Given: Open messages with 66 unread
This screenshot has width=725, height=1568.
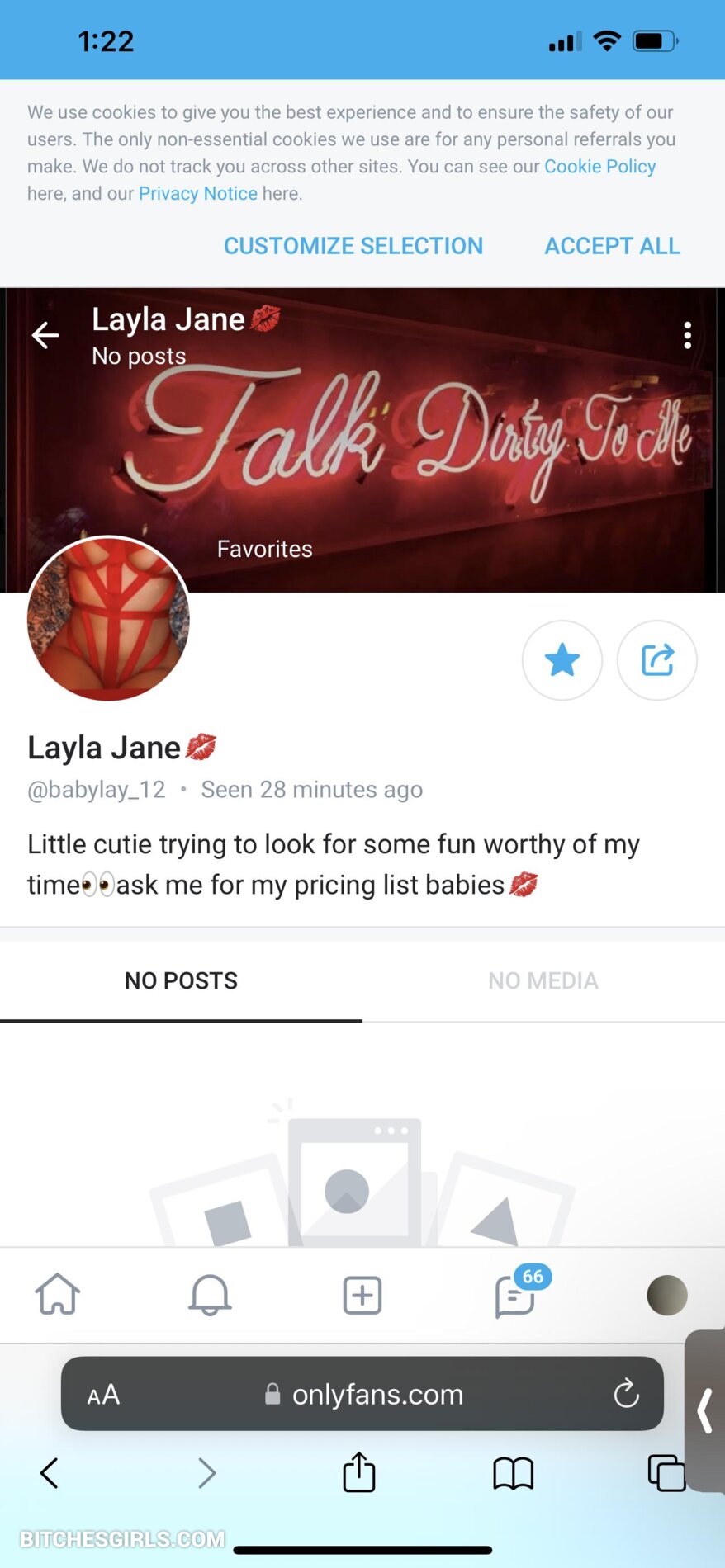Looking at the screenshot, I should (515, 1296).
